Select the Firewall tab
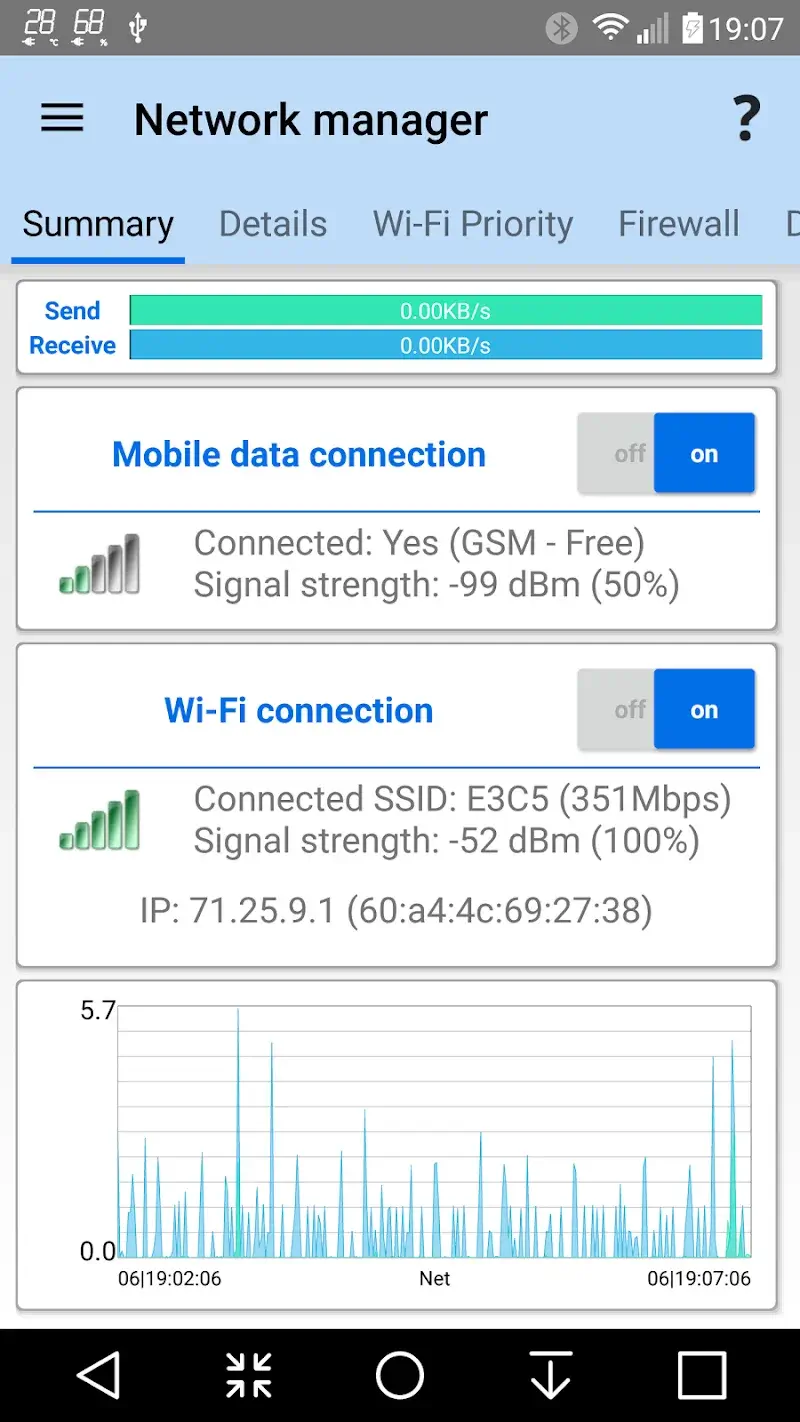Screen dimensions: 800x1422 [679, 224]
